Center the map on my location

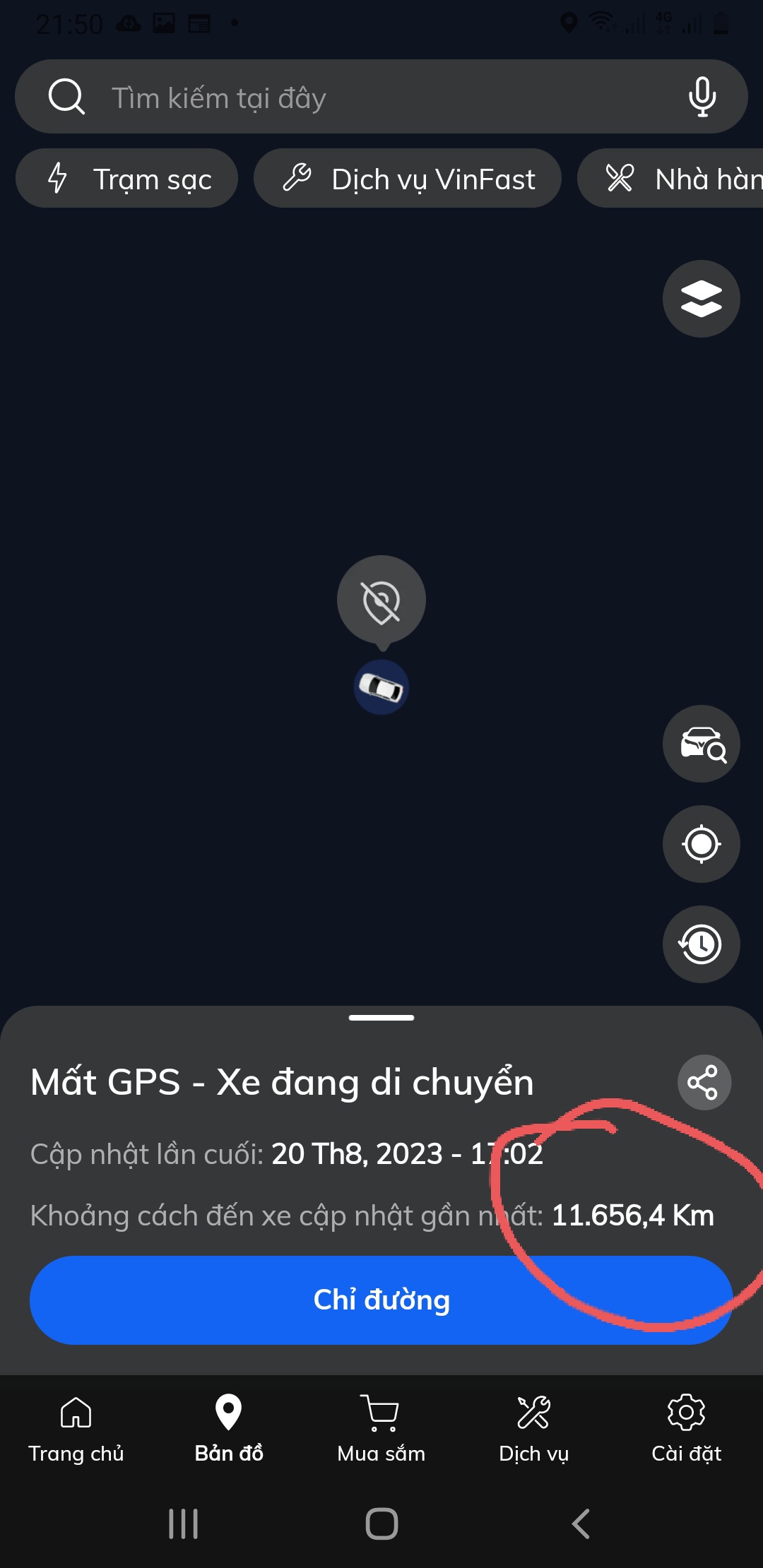[x=701, y=844]
